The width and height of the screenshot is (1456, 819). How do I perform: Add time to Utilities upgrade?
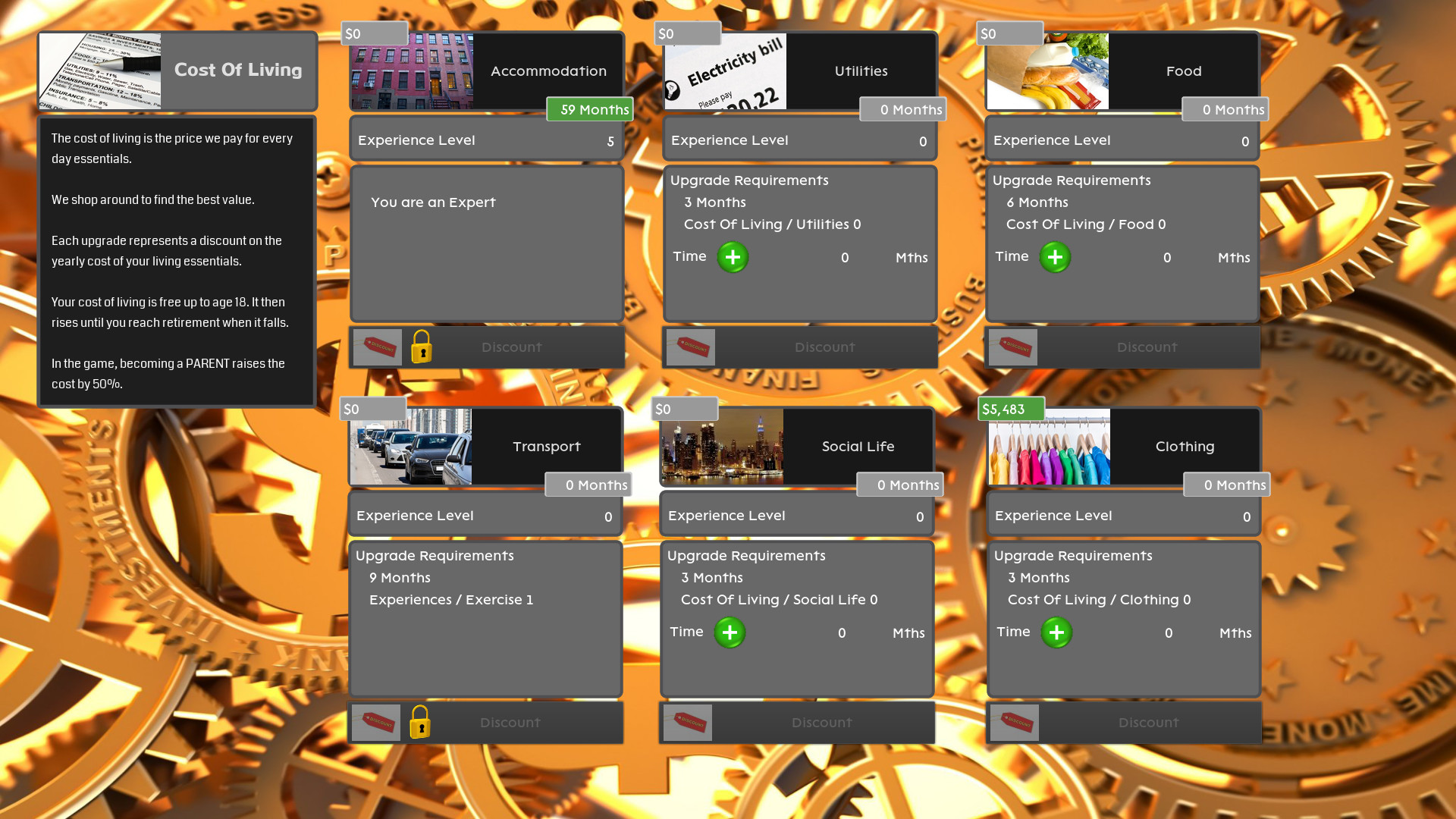[733, 258]
